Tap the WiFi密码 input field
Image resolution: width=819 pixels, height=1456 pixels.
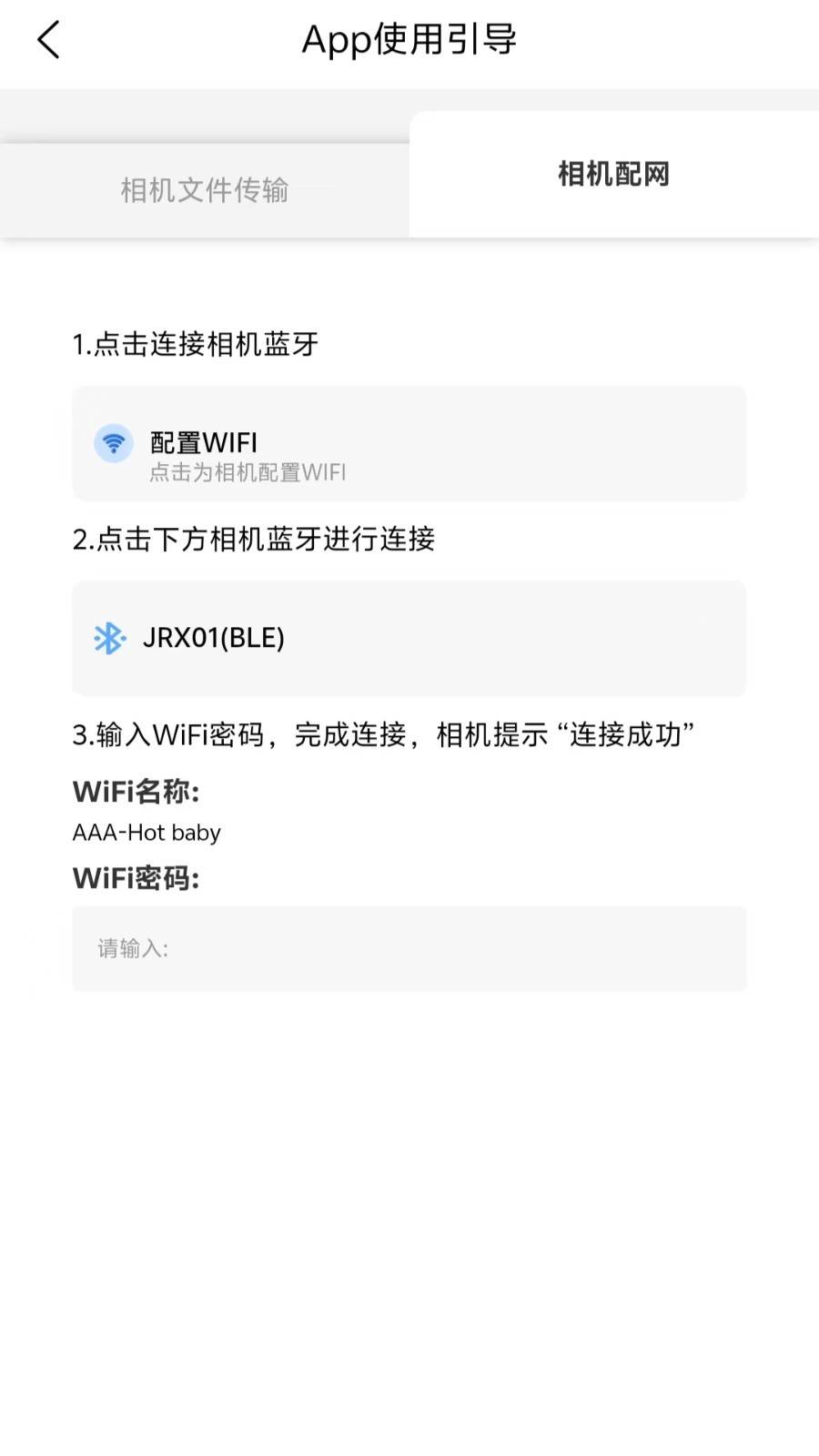[x=409, y=948]
